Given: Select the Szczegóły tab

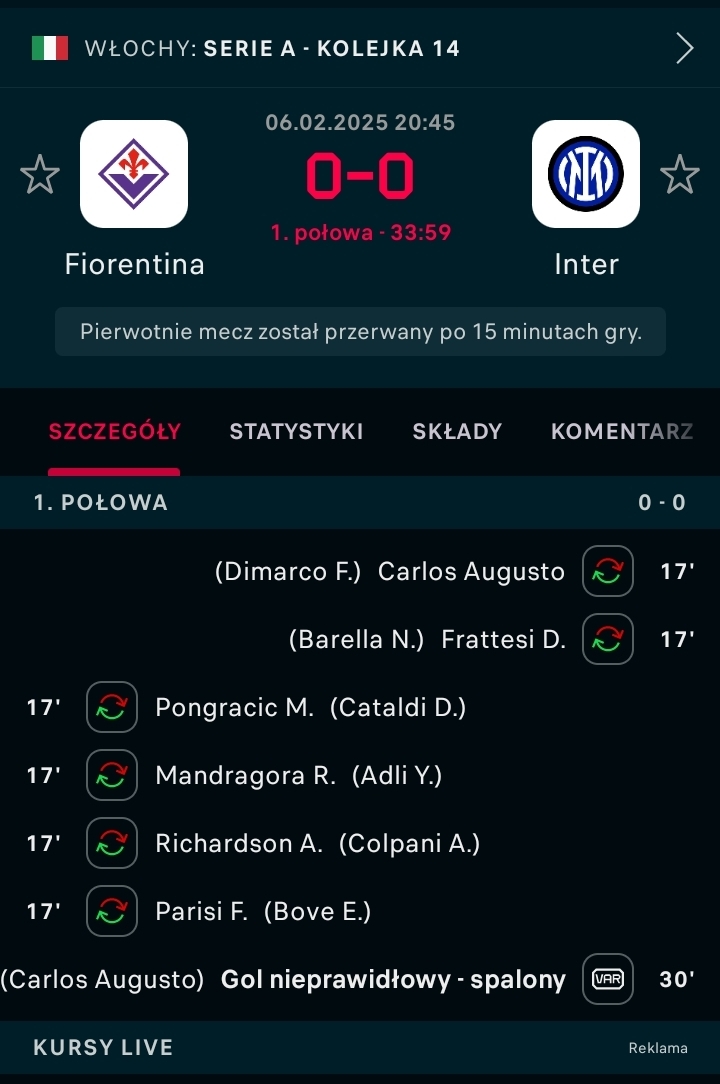Looking at the screenshot, I should tap(115, 432).
